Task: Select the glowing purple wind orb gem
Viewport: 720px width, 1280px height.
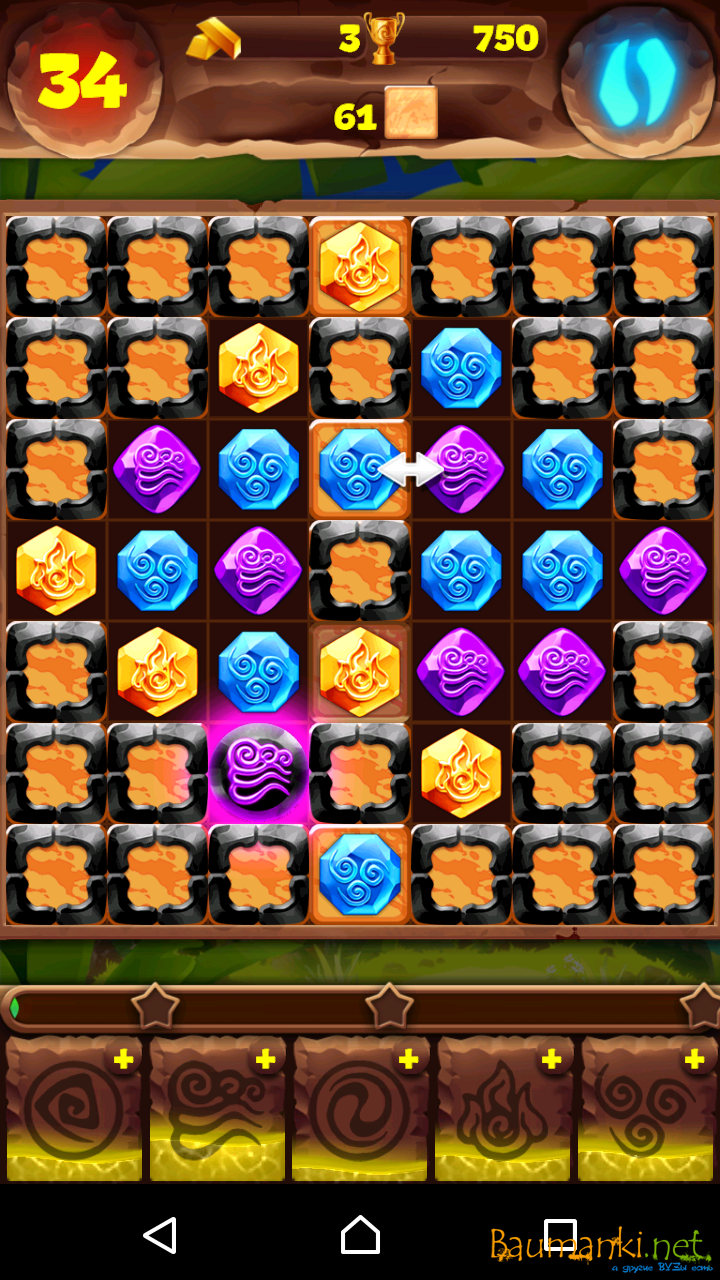Action: coord(259,773)
